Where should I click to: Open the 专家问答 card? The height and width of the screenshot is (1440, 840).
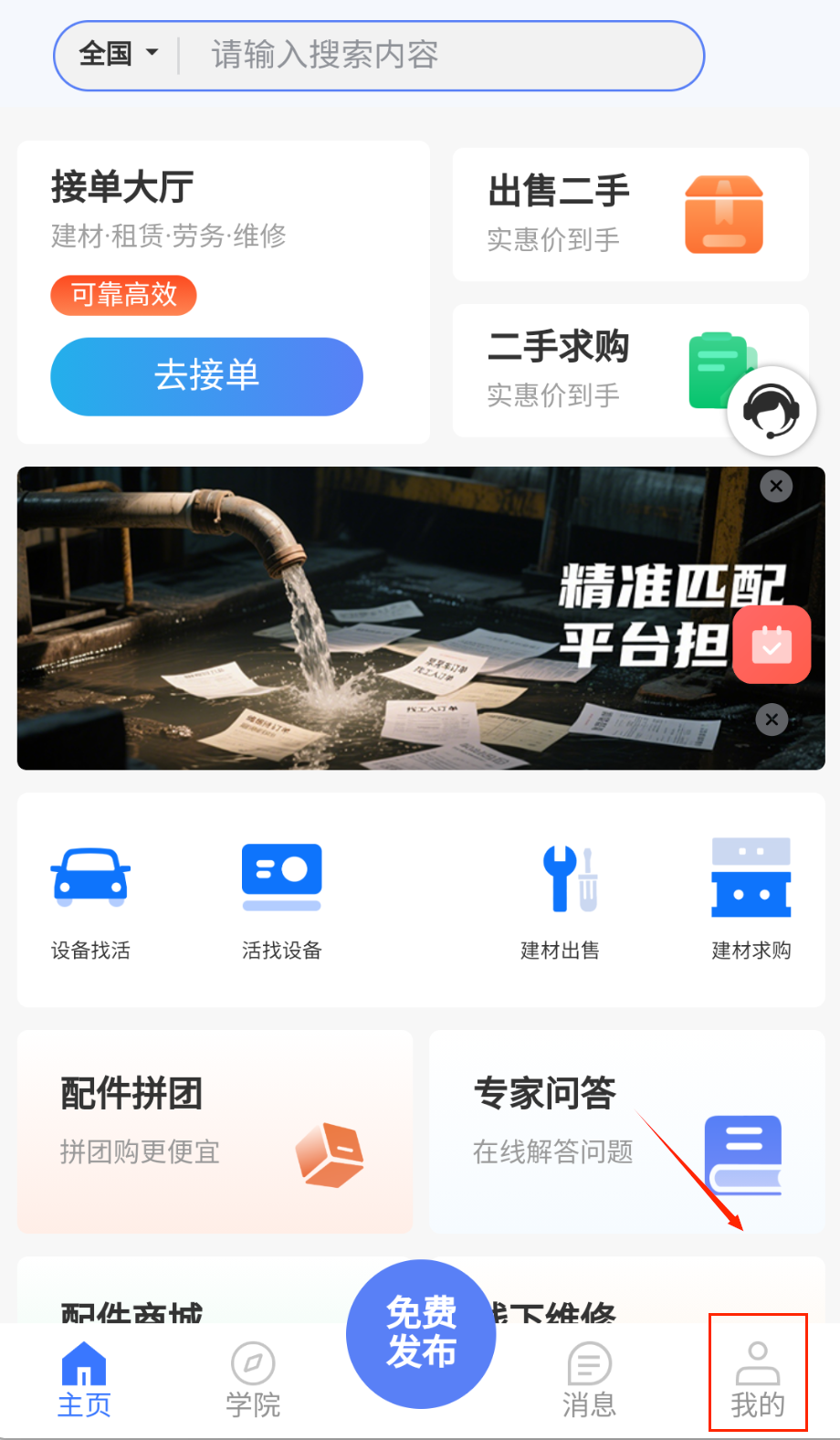coord(626,1131)
